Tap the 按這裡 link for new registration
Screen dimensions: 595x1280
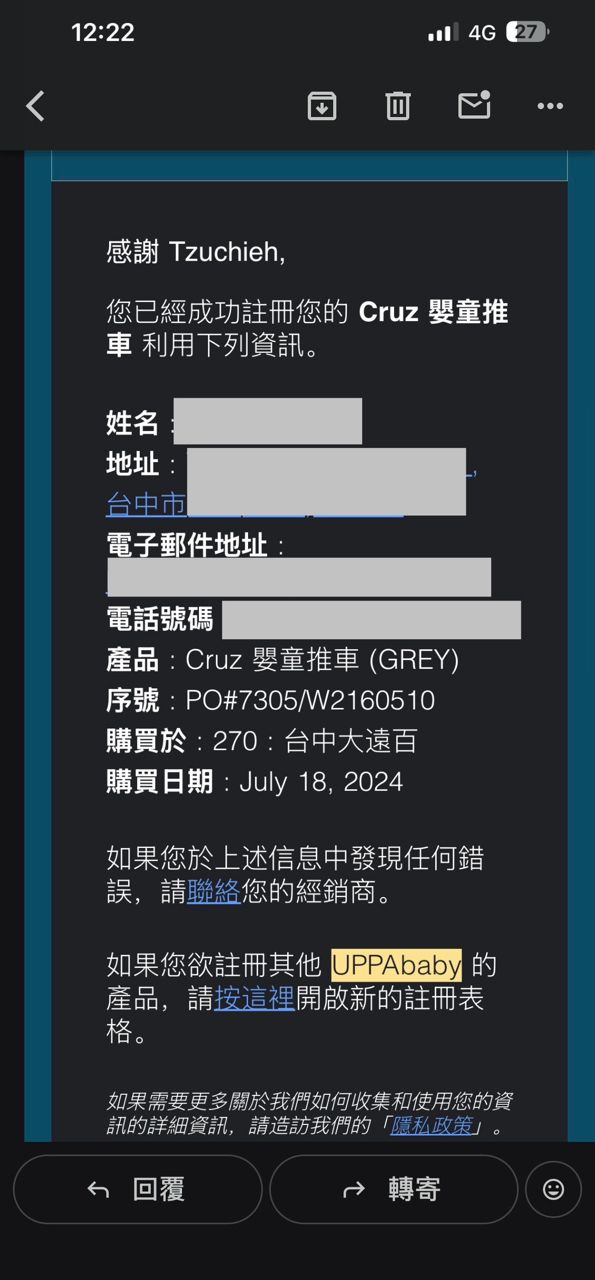(254, 998)
